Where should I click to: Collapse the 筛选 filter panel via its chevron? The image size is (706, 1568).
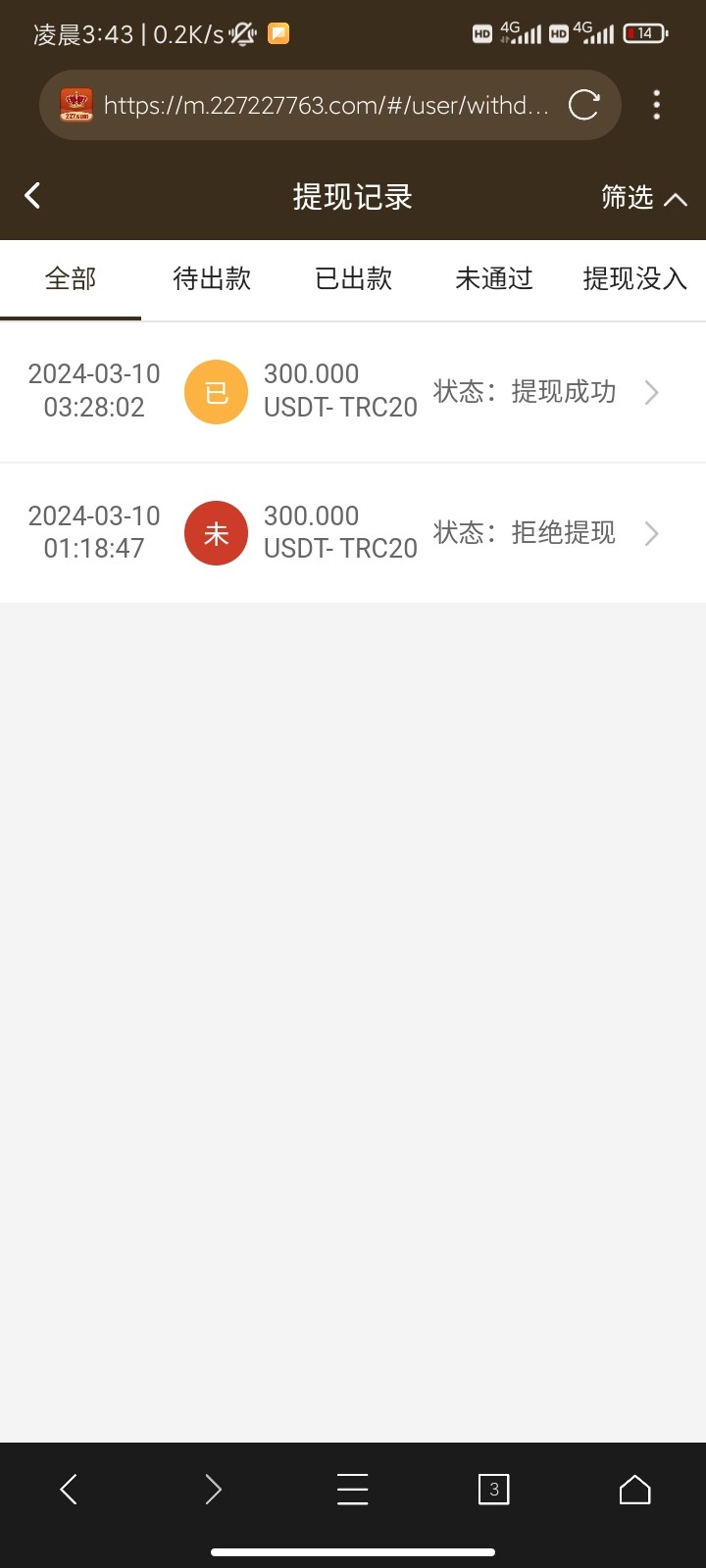(x=676, y=198)
